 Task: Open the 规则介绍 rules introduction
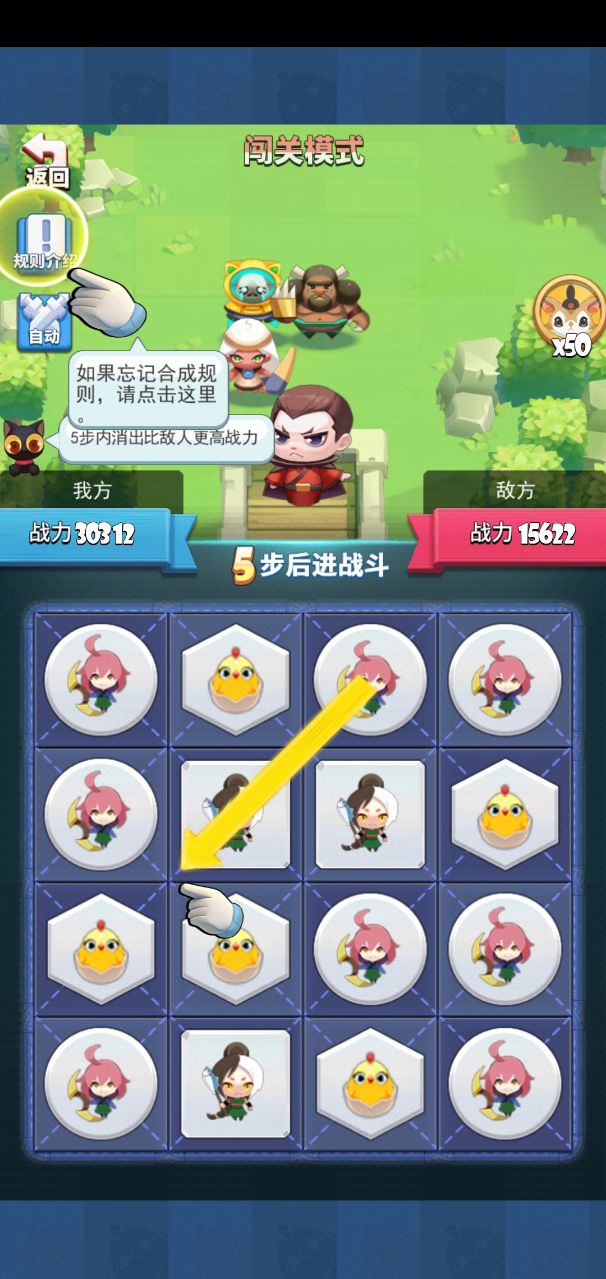43,241
